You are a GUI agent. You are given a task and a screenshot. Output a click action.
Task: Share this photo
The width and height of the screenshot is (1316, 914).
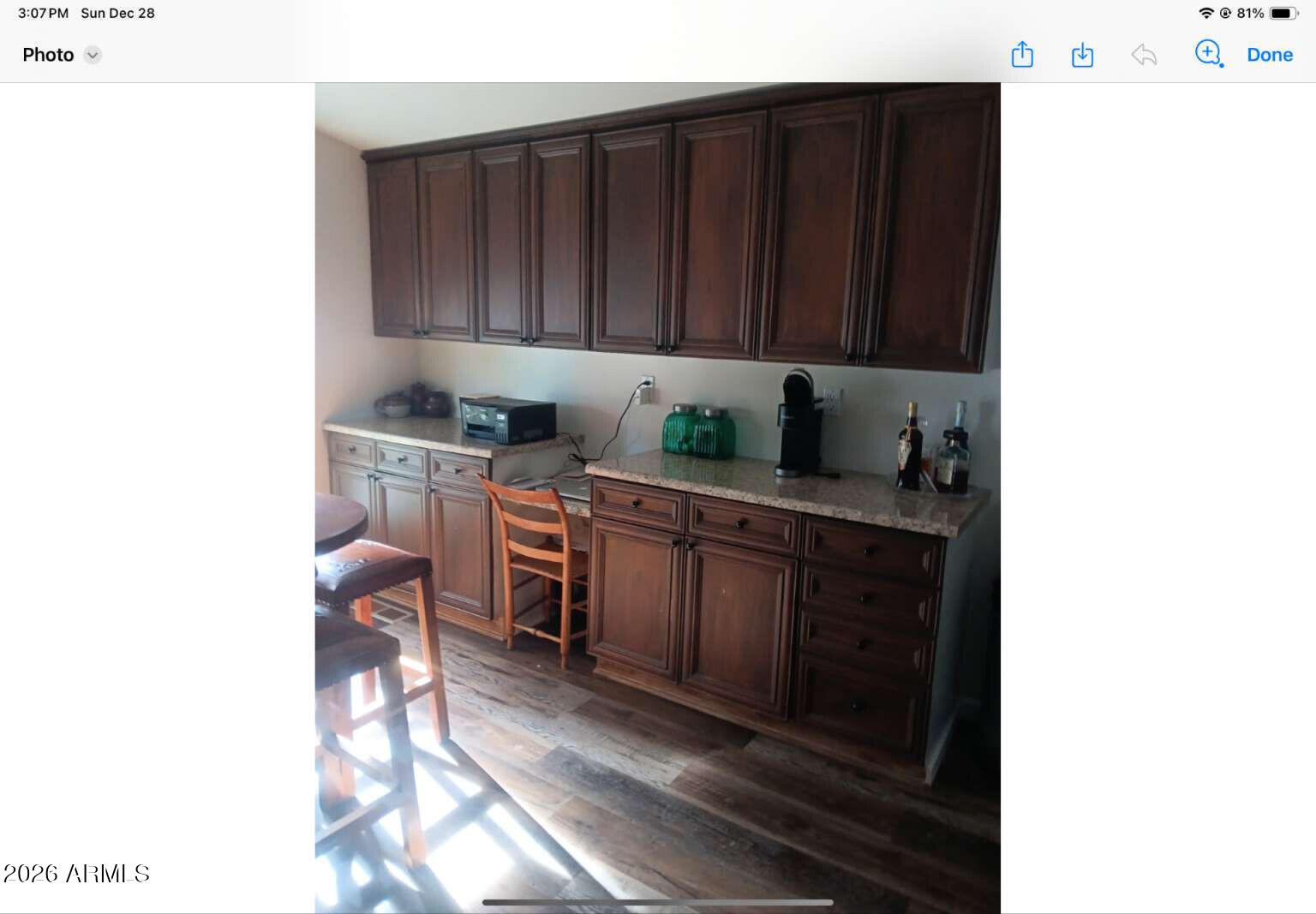[1022, 55]
